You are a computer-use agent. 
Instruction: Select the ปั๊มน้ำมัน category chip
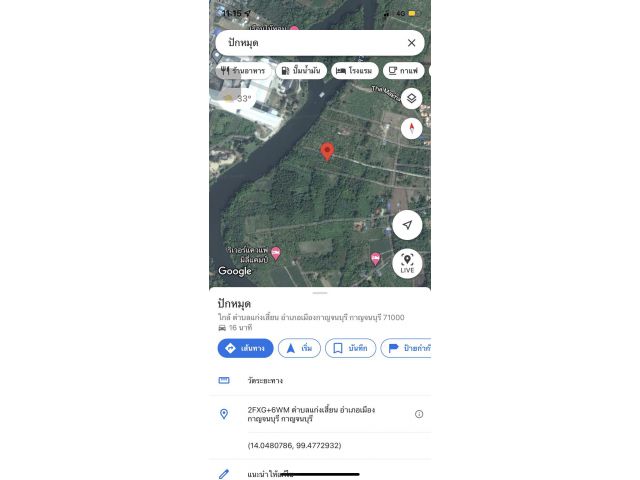(301, 71)
